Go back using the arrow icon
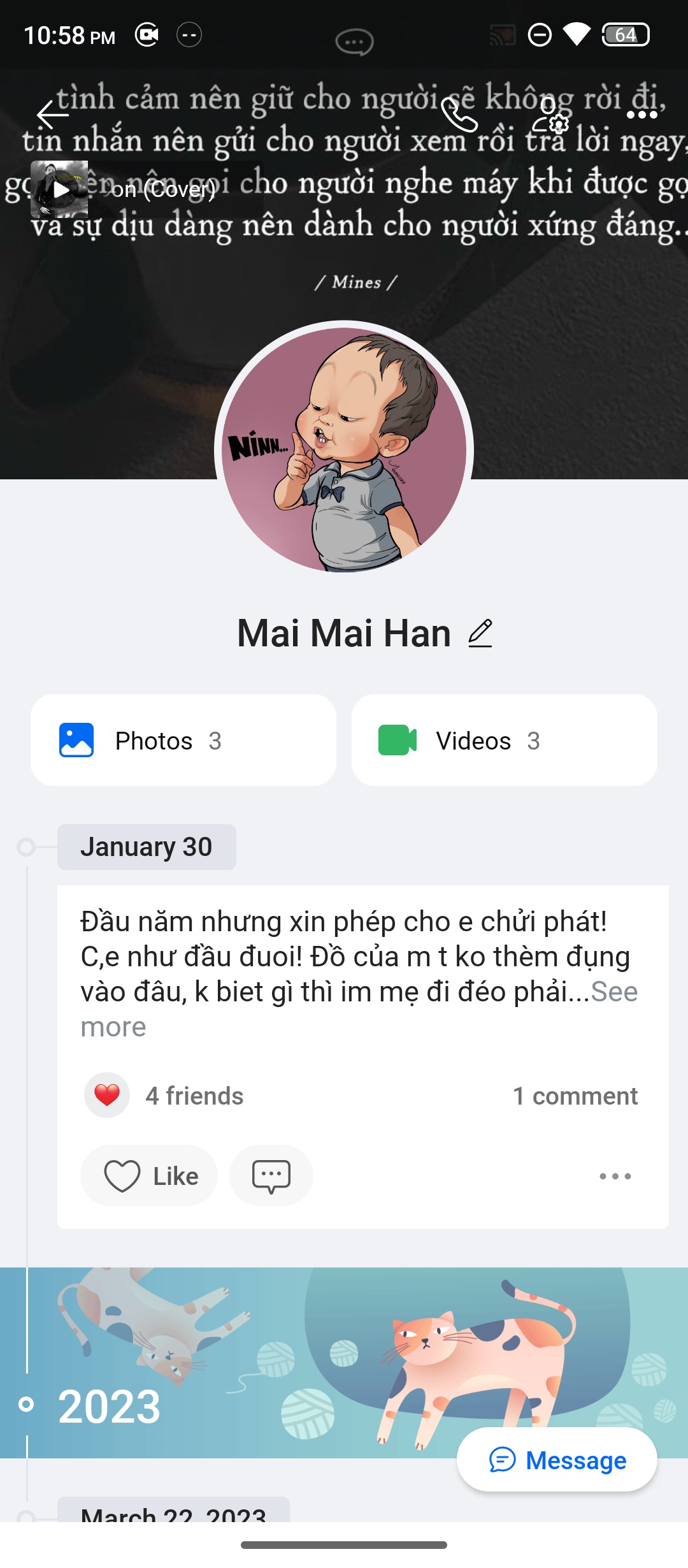This screenshot has height=1568, width=688. [52, 115]
